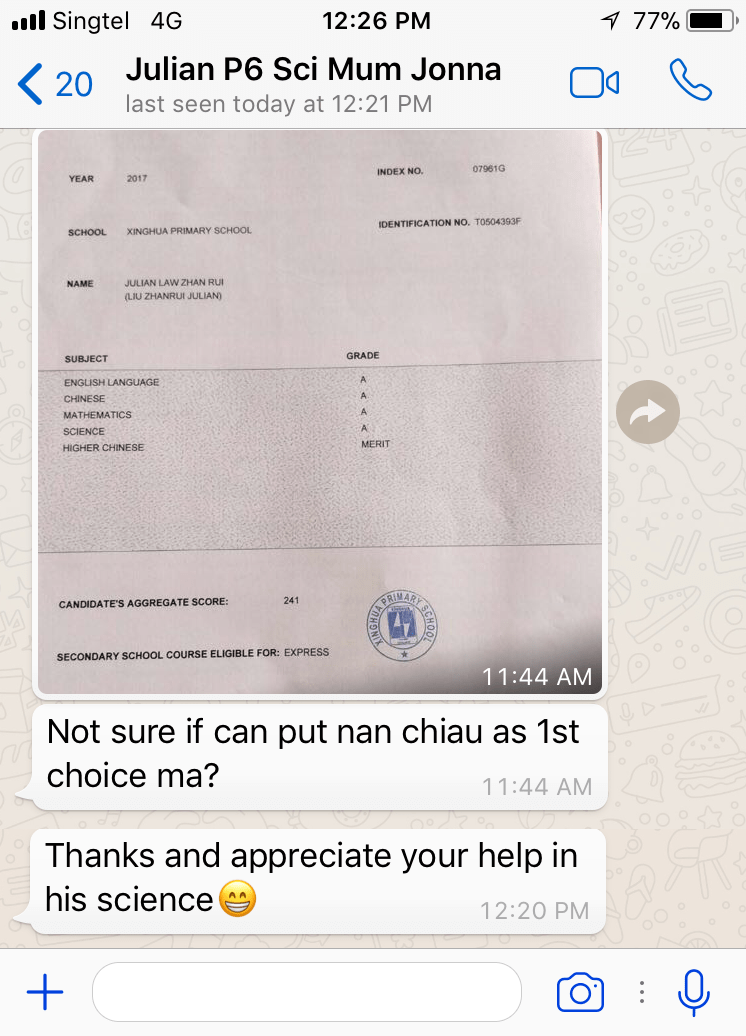
Task: Open the attachment plus menu
Action: (x=45, y=992)
